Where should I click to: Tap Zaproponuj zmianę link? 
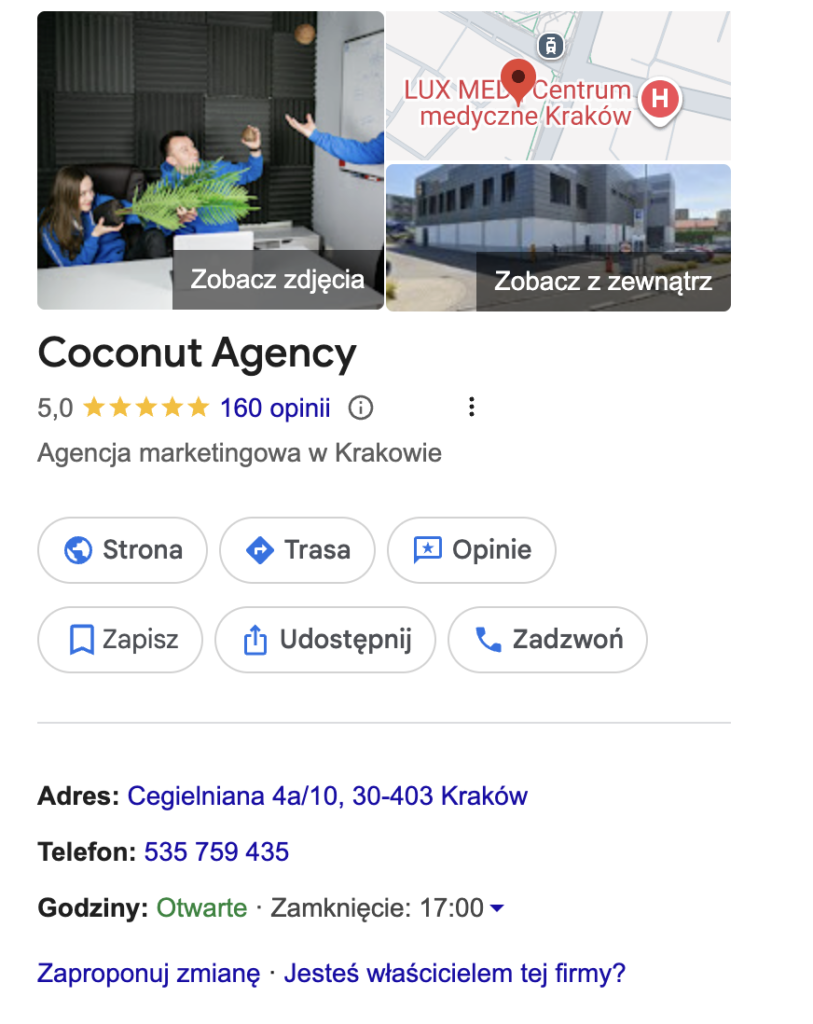pos(149,973)
